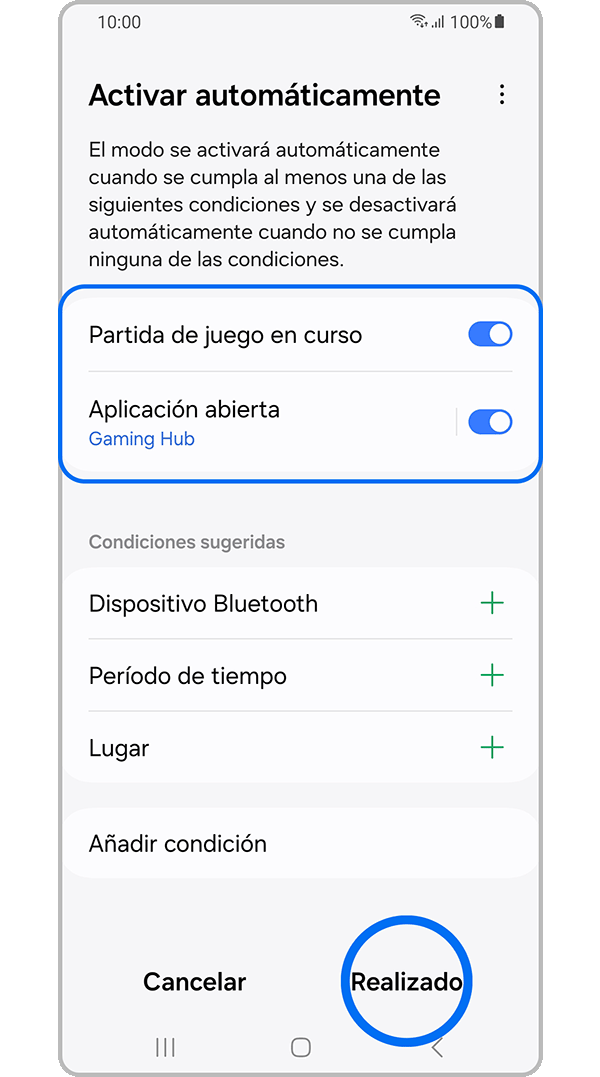Open the three-dot overflow menu
The width and height of the screenshot is (600, 1077).
click(x=501, y=95)
